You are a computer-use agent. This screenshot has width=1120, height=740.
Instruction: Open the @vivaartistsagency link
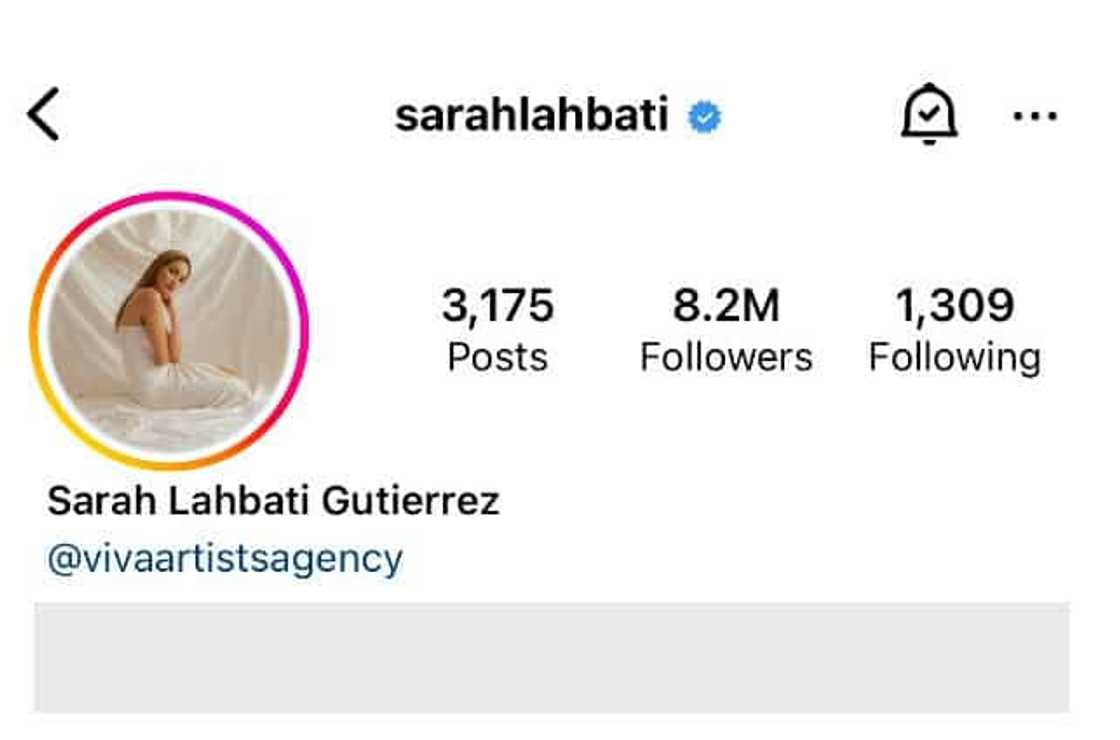point(225,558)
